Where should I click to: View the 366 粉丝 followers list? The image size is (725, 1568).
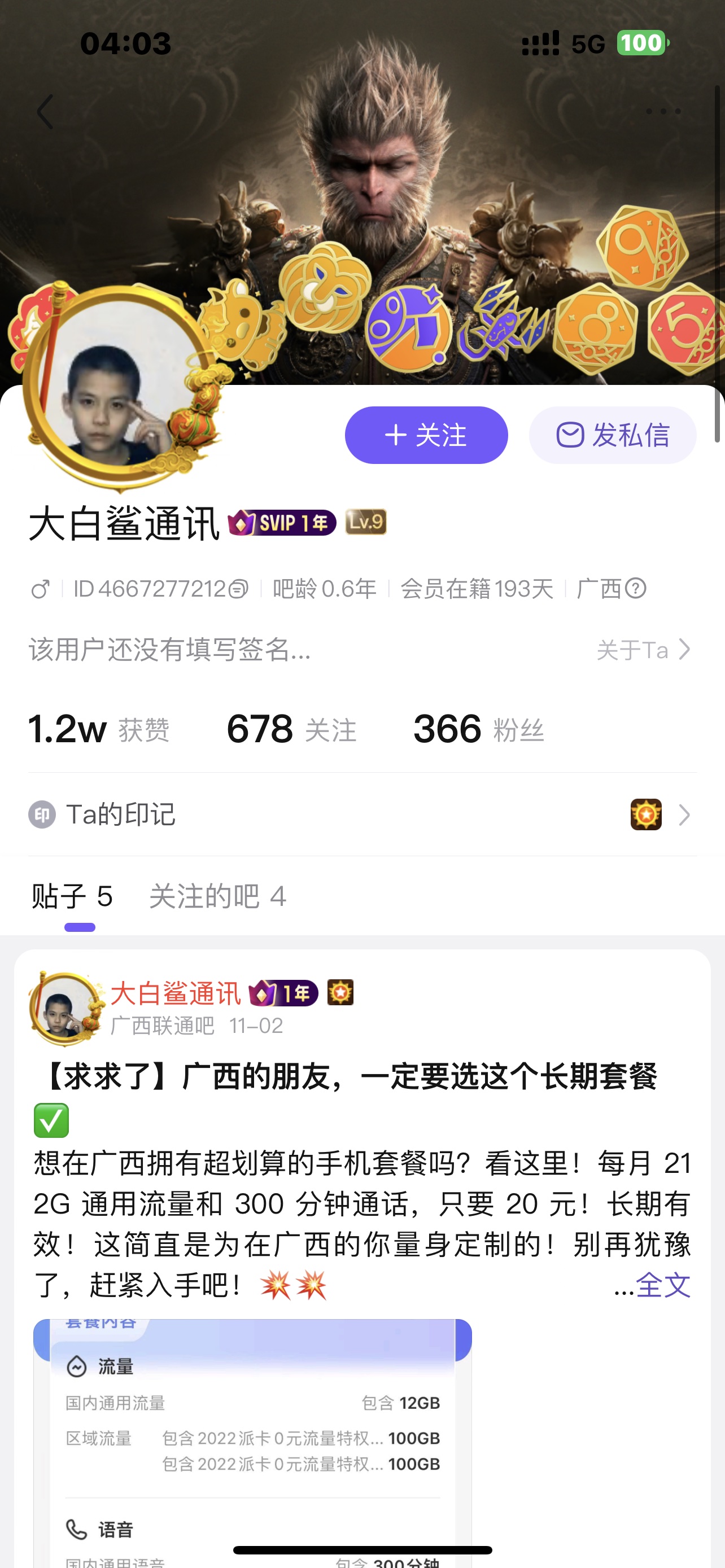coord(478,729)
